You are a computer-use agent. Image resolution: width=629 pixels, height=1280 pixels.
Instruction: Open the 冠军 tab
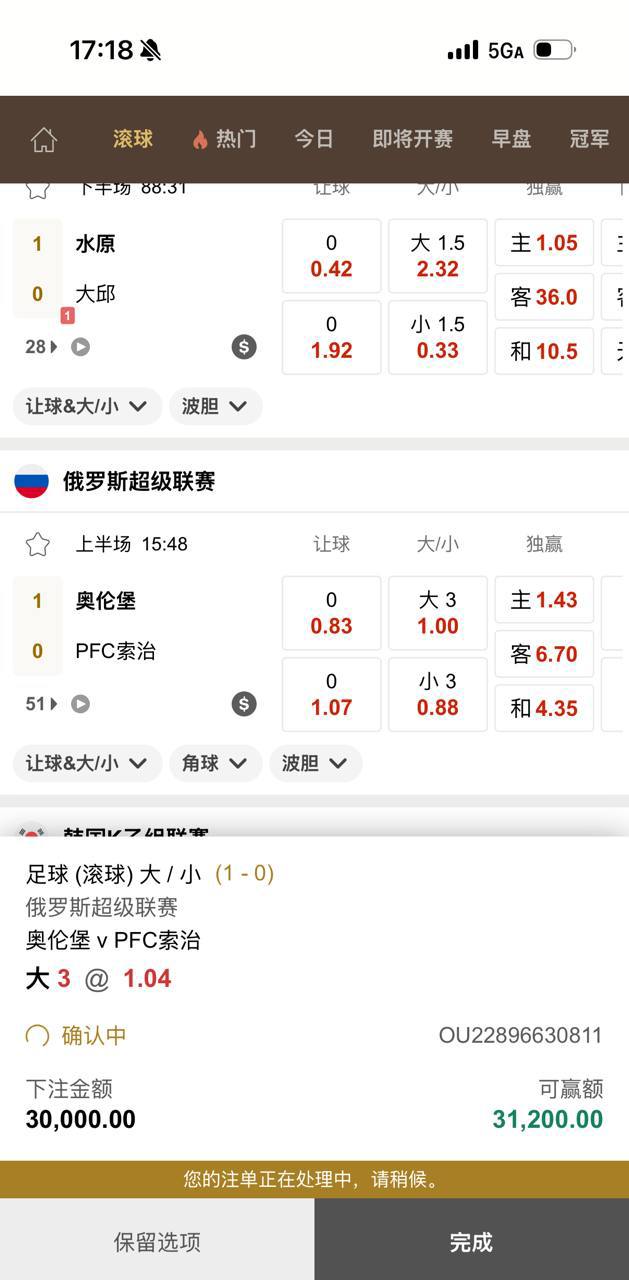589,139
